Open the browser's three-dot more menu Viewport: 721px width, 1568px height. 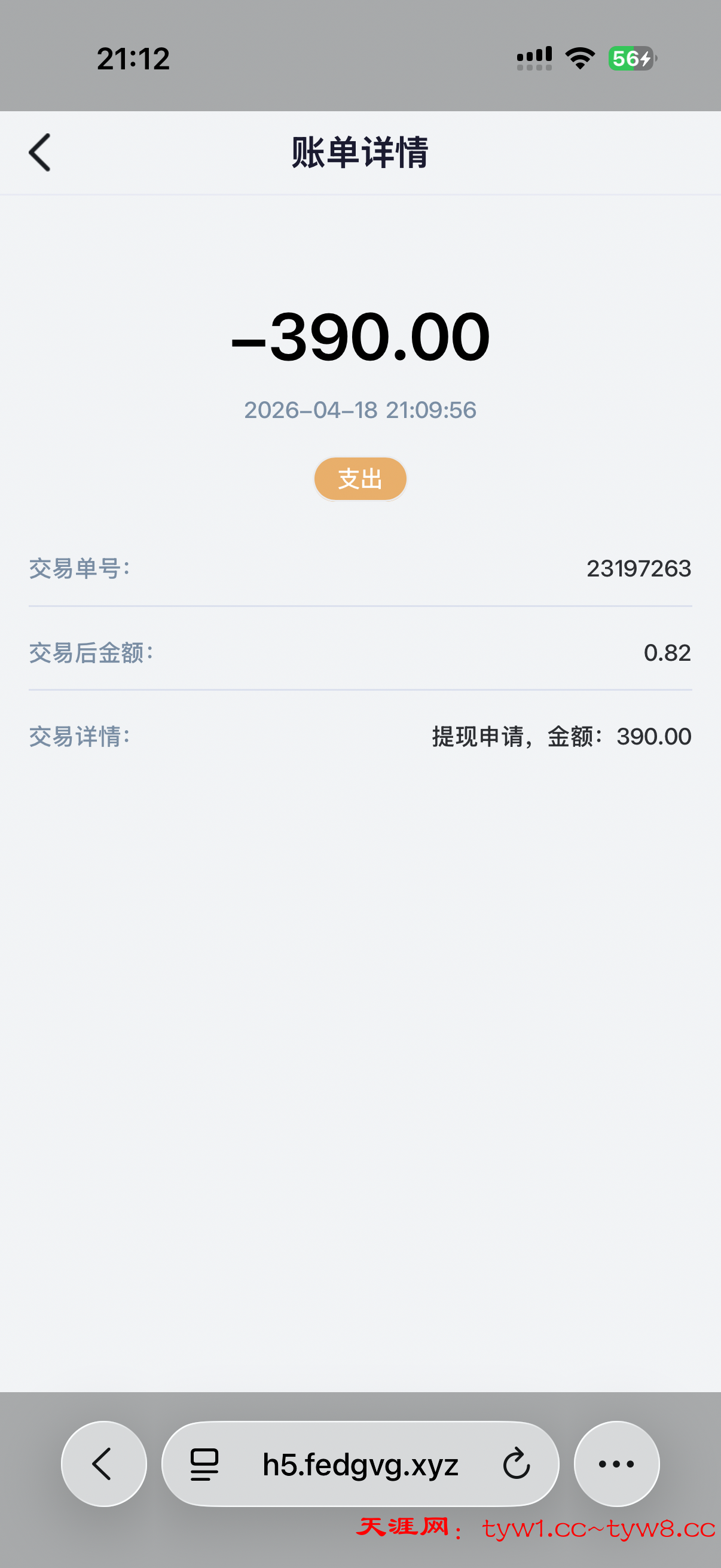616,1464
